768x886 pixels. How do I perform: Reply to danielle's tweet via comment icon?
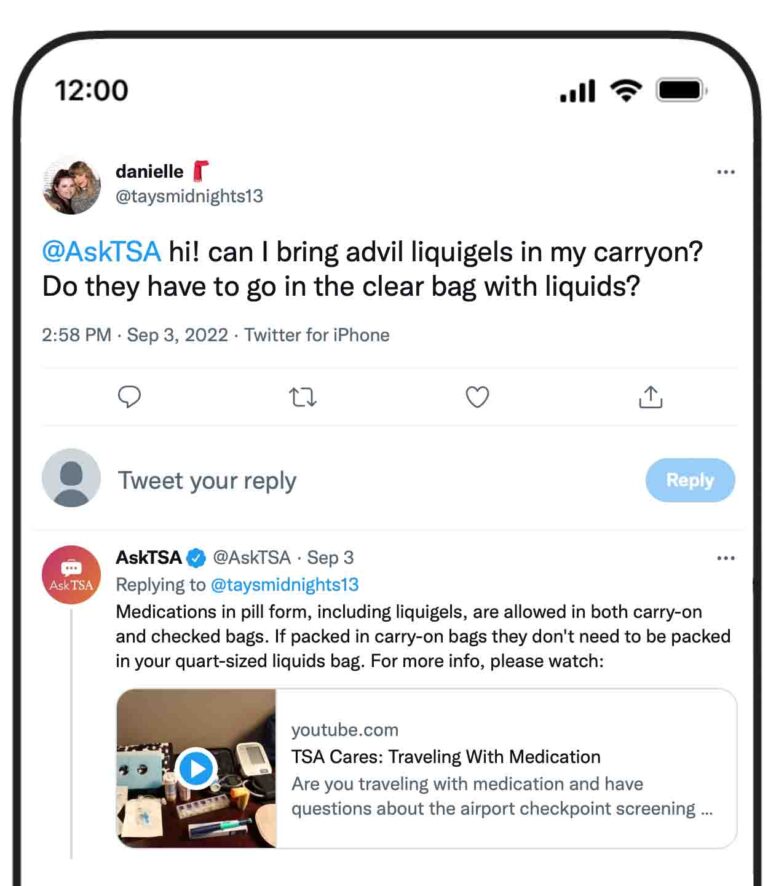pos(129,397)
